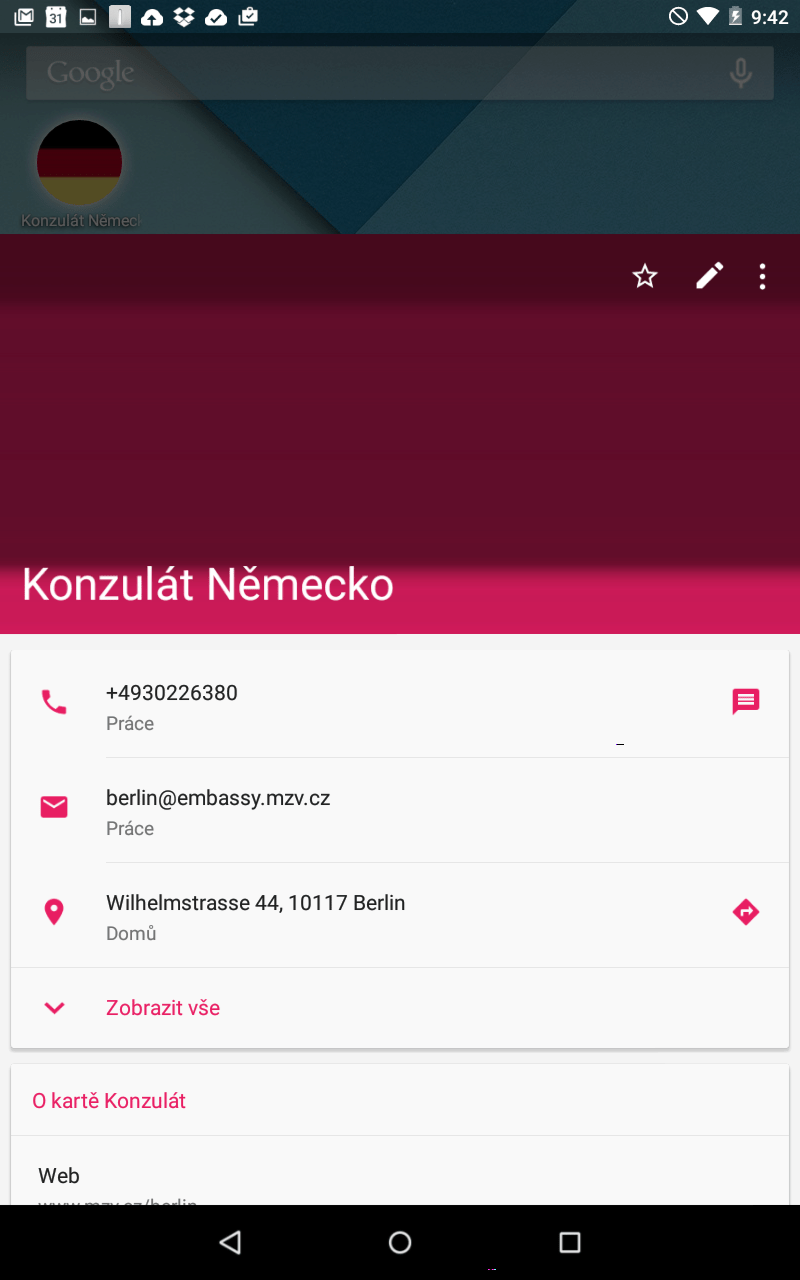
Task: Open the overflow menu
Action: click(x=762, y=277)
